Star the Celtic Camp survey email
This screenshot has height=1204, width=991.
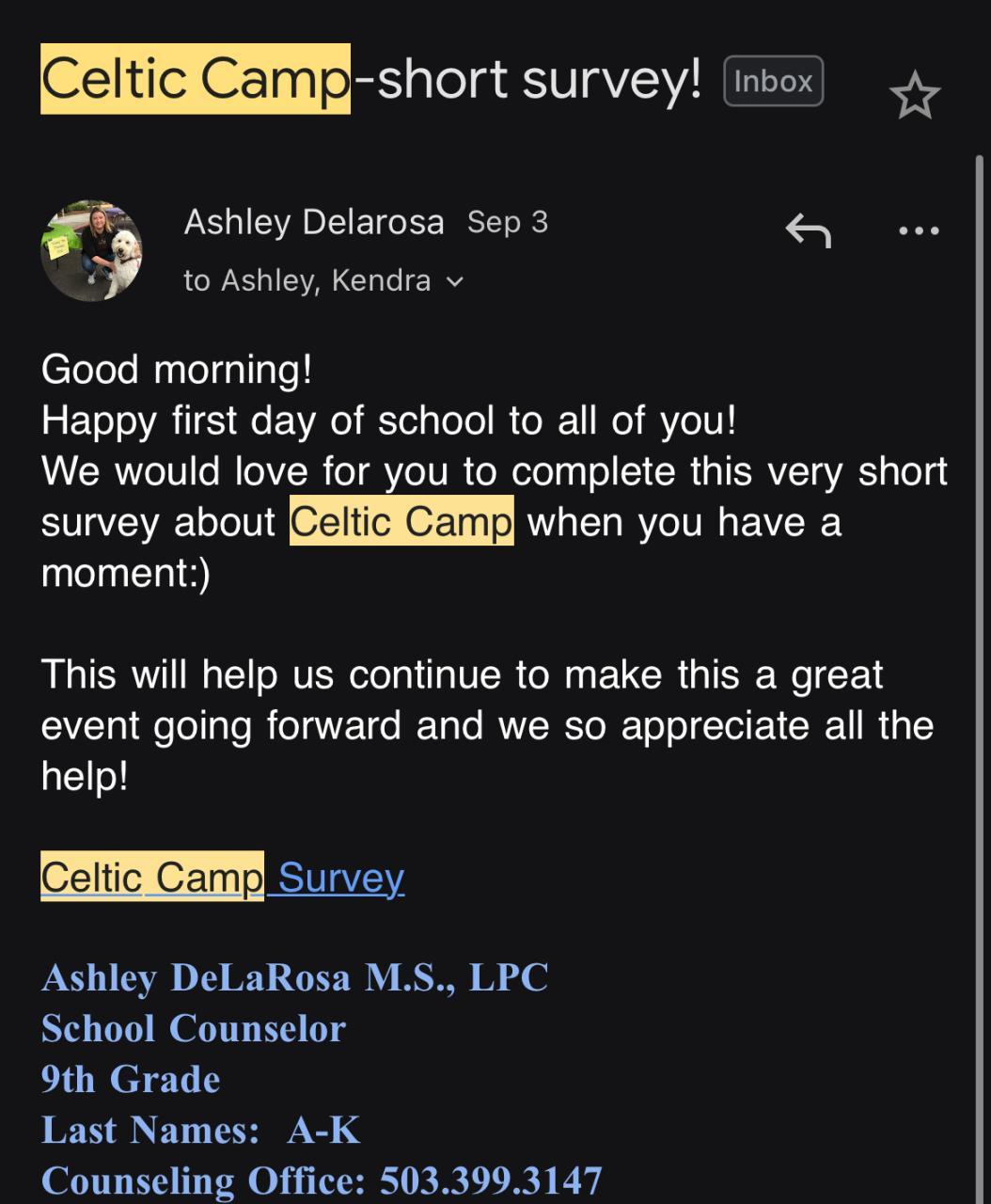pos(914,96)
